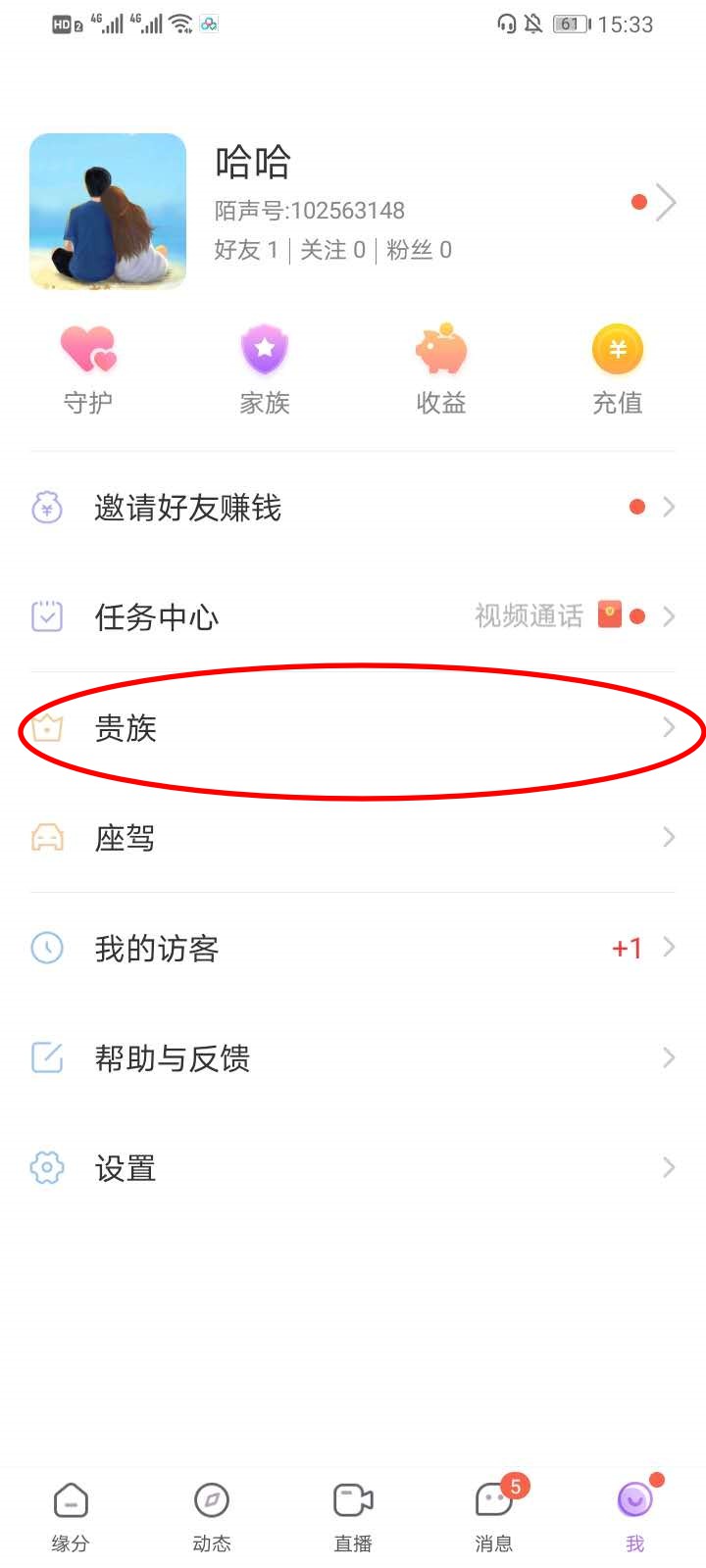
Task: Open 设置 settings
Action: pyautogui.click(x=353, y=1168)
